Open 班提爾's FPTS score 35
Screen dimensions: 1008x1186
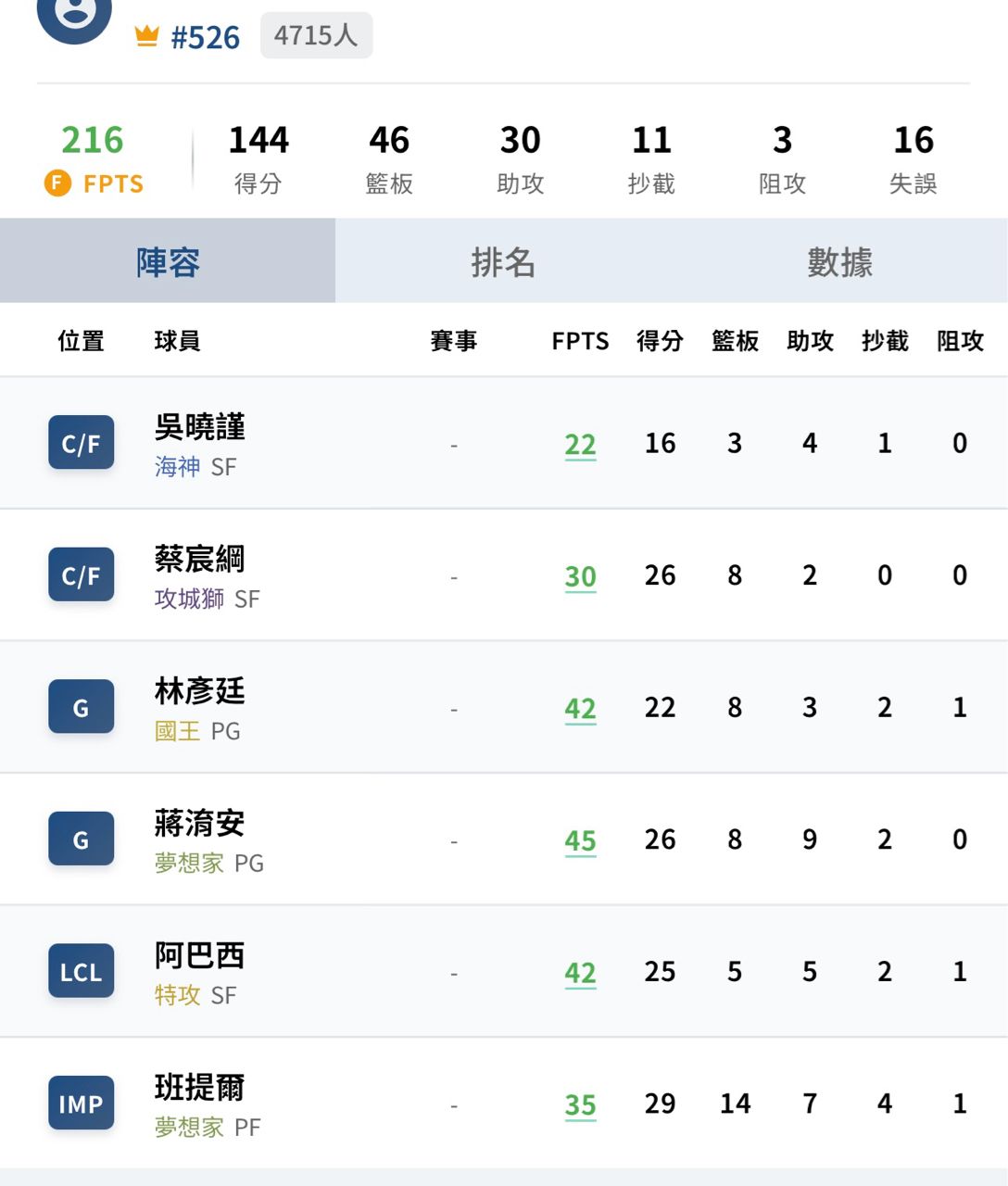580,1104
